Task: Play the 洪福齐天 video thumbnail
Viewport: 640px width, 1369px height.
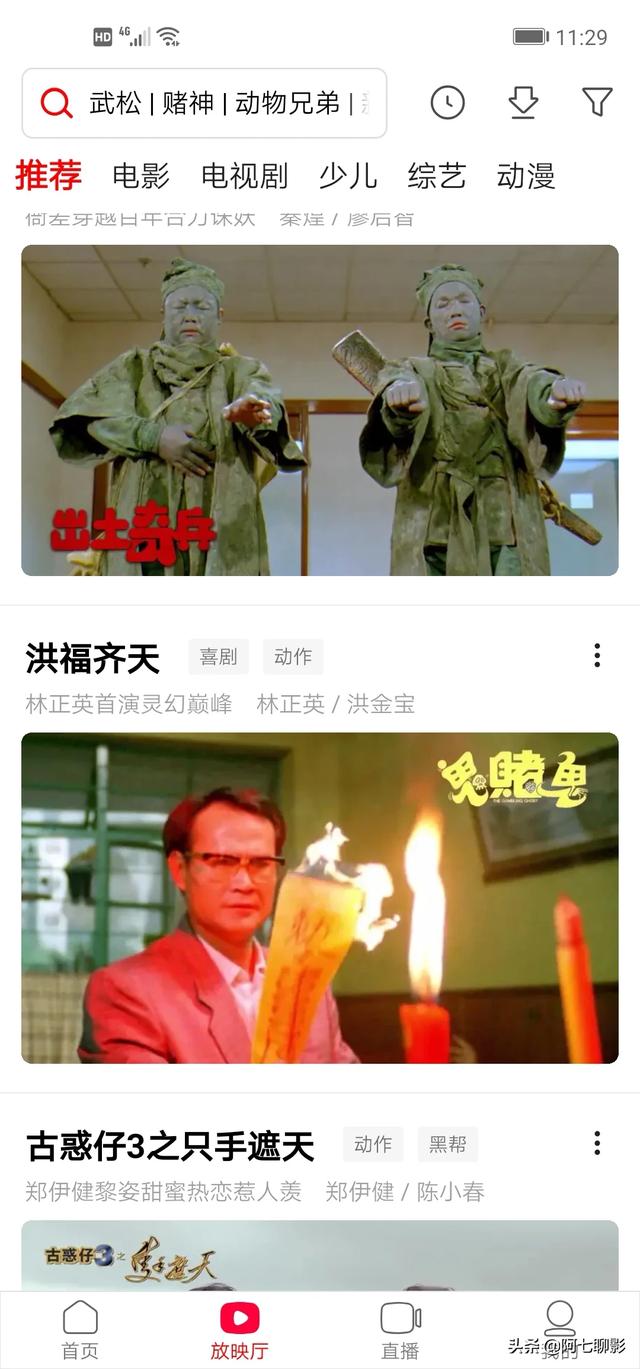Action: point(320,897)
